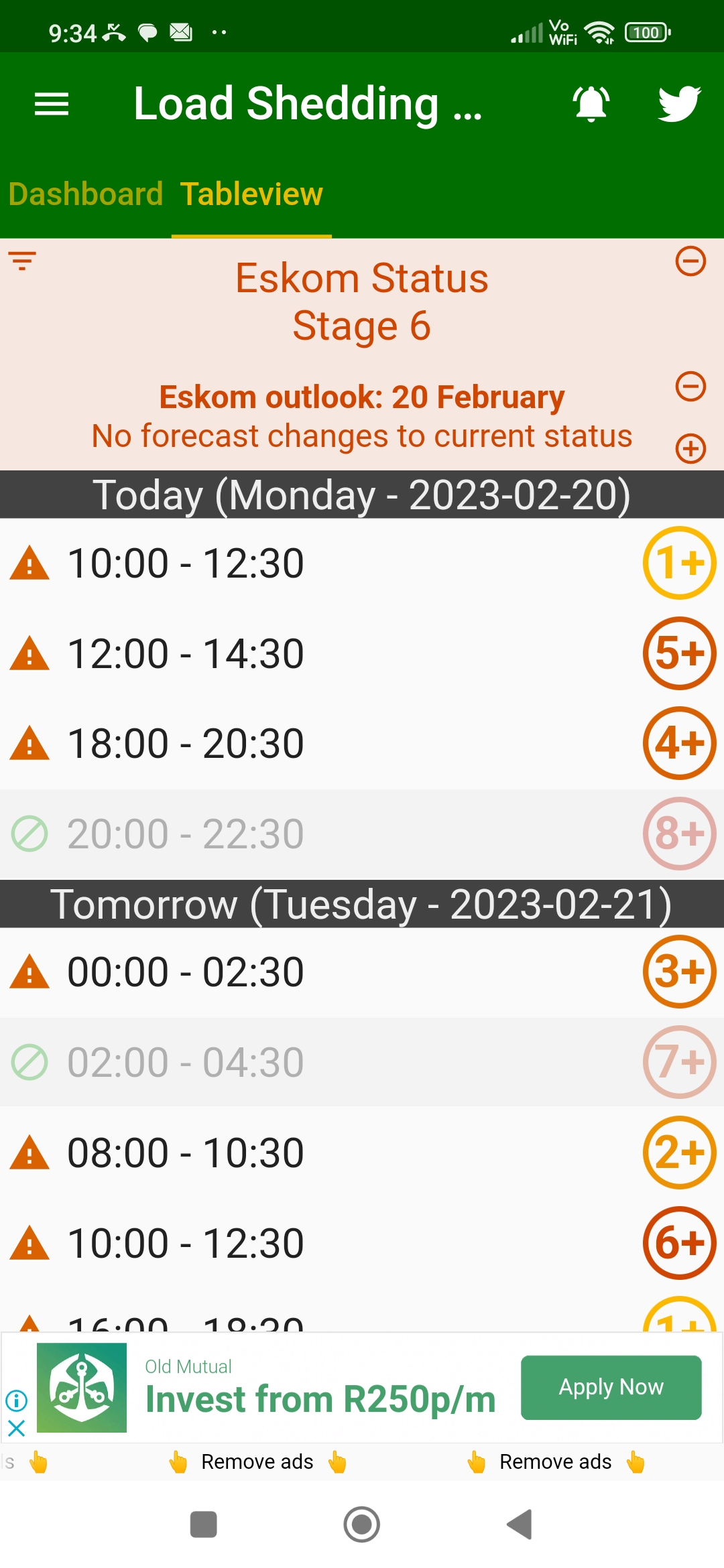Expand the forecast with the plus icon
This screenshot has height=1568, width=724.
click(690, 448)
